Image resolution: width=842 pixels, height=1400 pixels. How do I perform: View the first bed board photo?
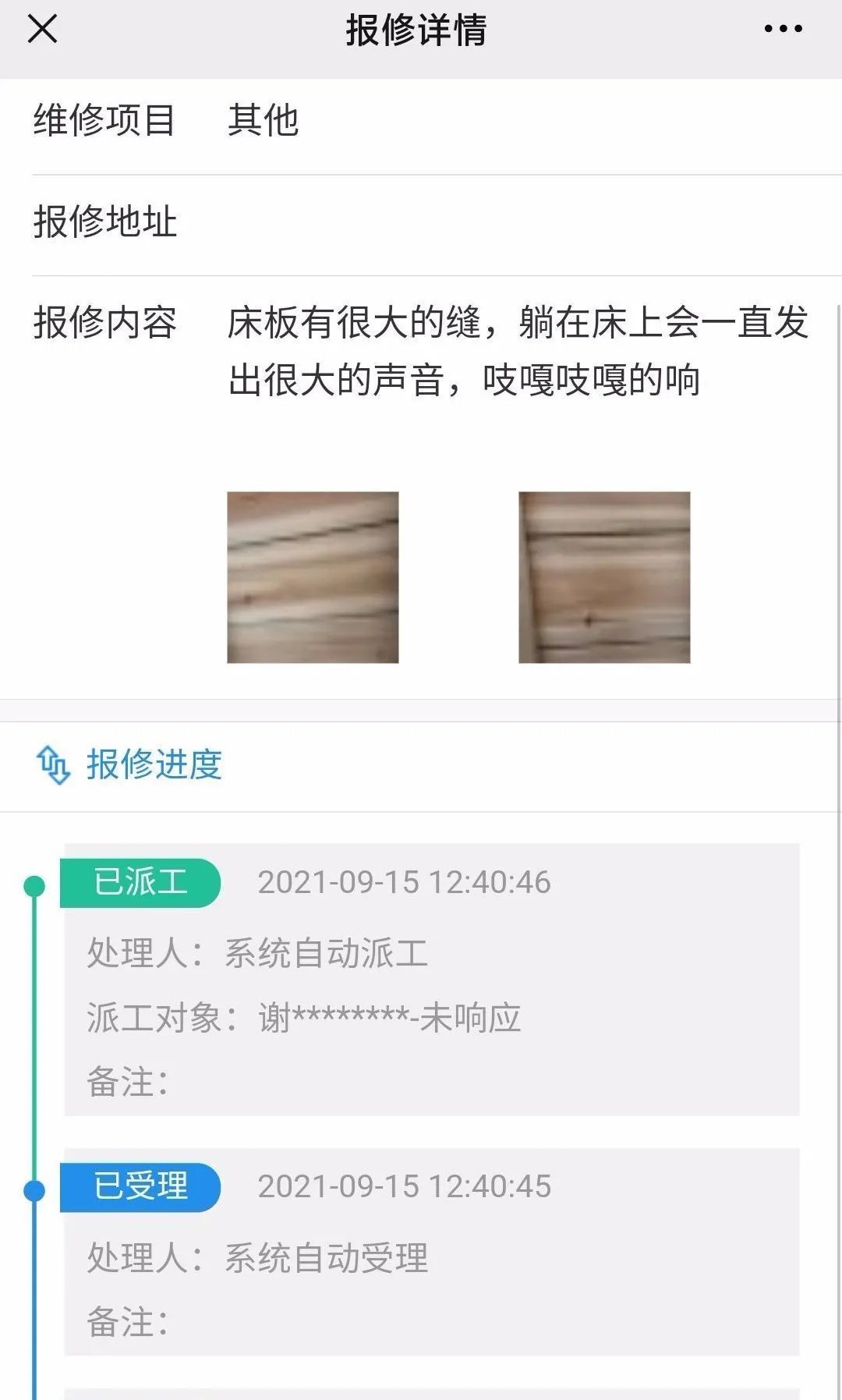coord(313,577)
